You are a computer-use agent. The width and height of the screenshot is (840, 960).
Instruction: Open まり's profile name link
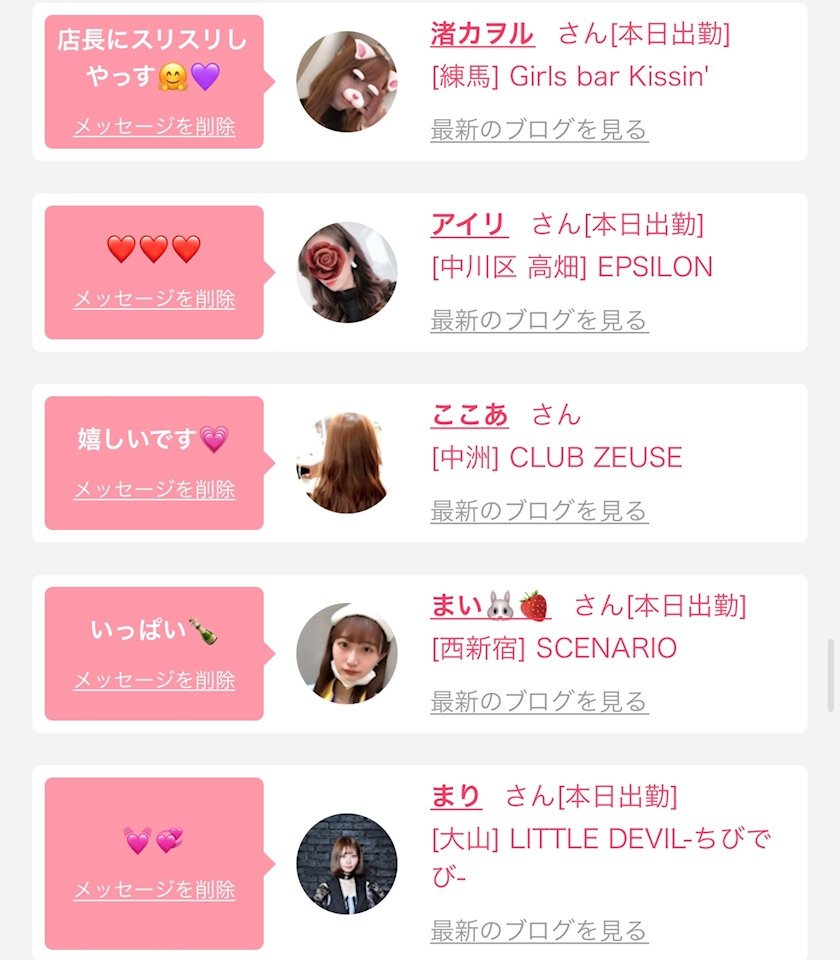click(456, 797)
